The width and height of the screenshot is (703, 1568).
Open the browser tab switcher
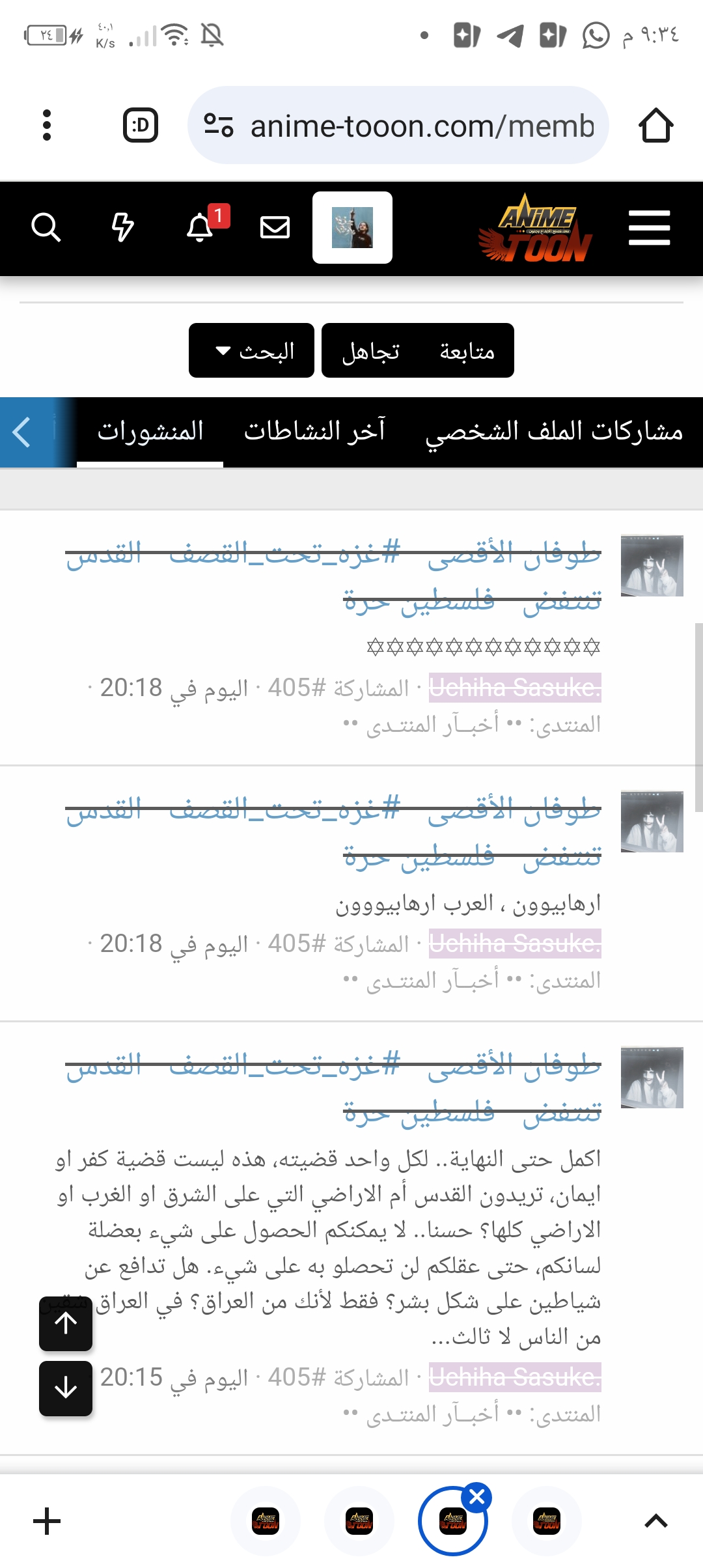pos(141,125)
